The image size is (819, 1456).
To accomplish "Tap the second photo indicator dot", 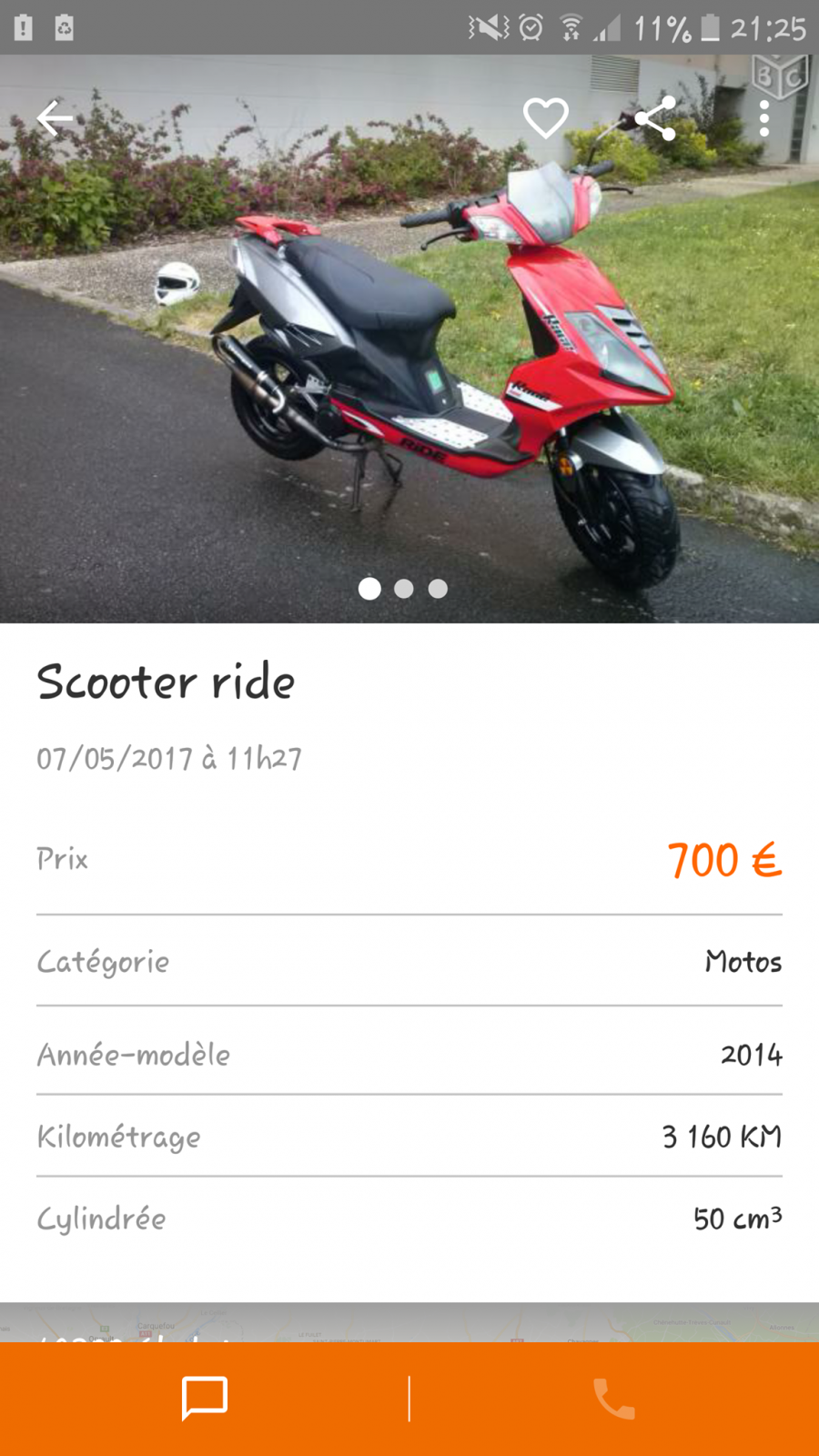I will tap(404, 589).
